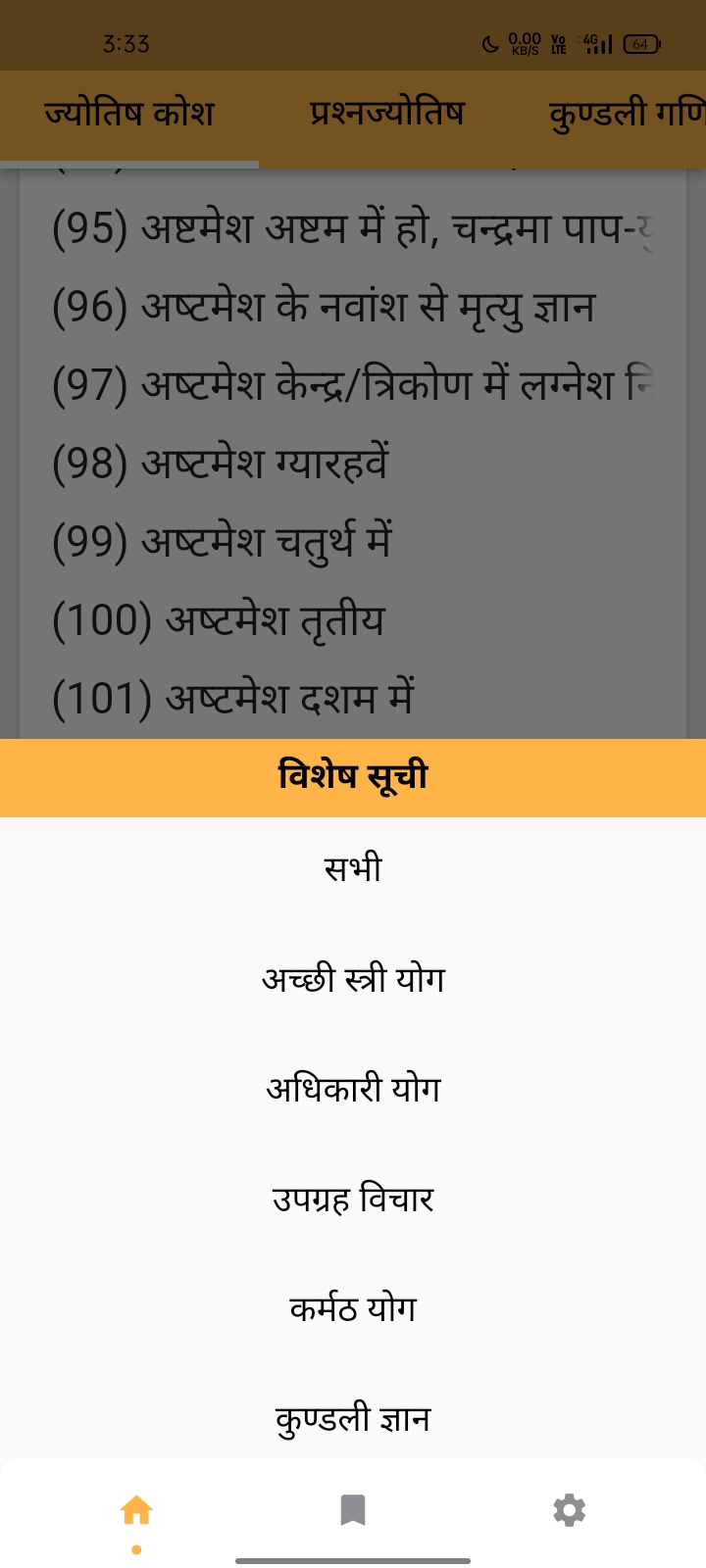Open the उपग्रह विचार category
This screenshot has height=1568, width=706.
coord(353,1199)
